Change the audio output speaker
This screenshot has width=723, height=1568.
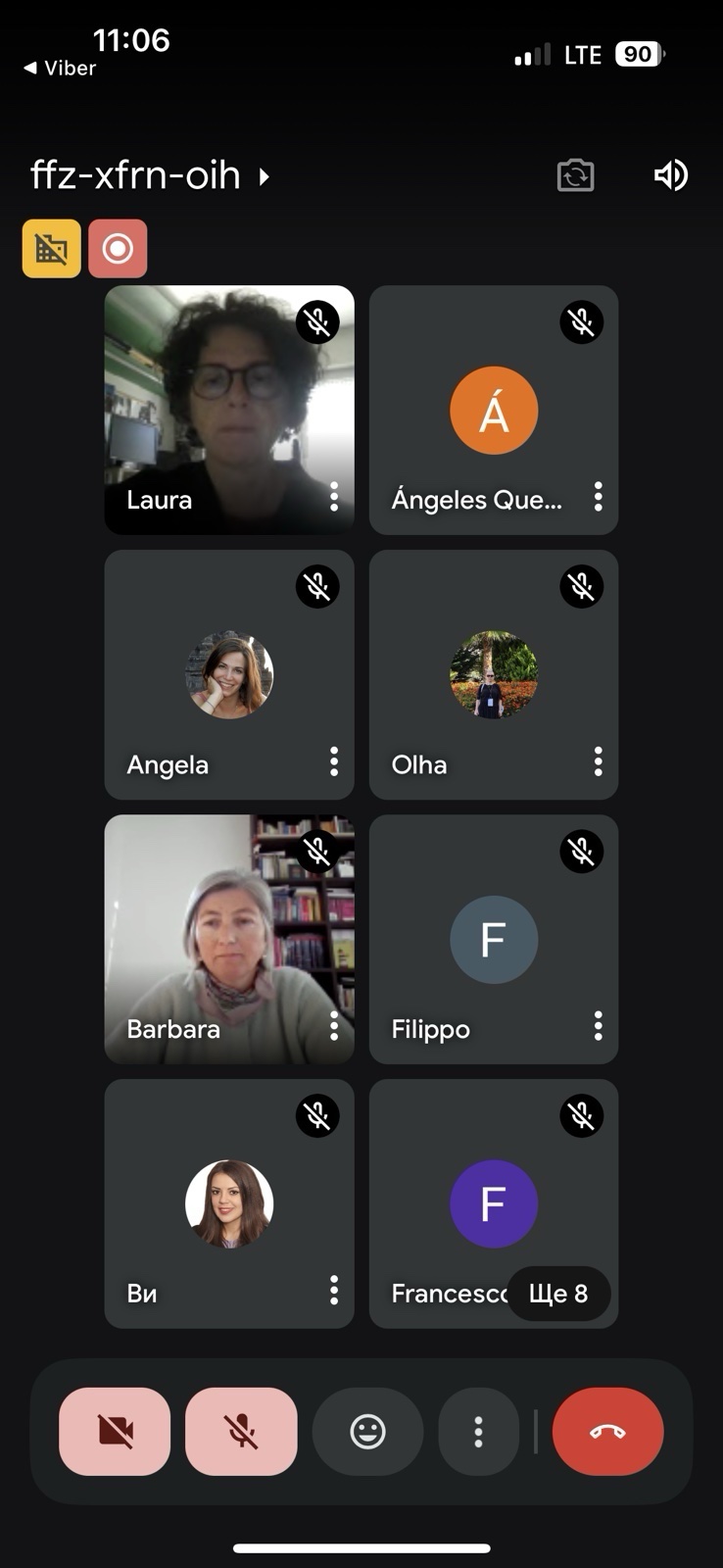[670, 176]
